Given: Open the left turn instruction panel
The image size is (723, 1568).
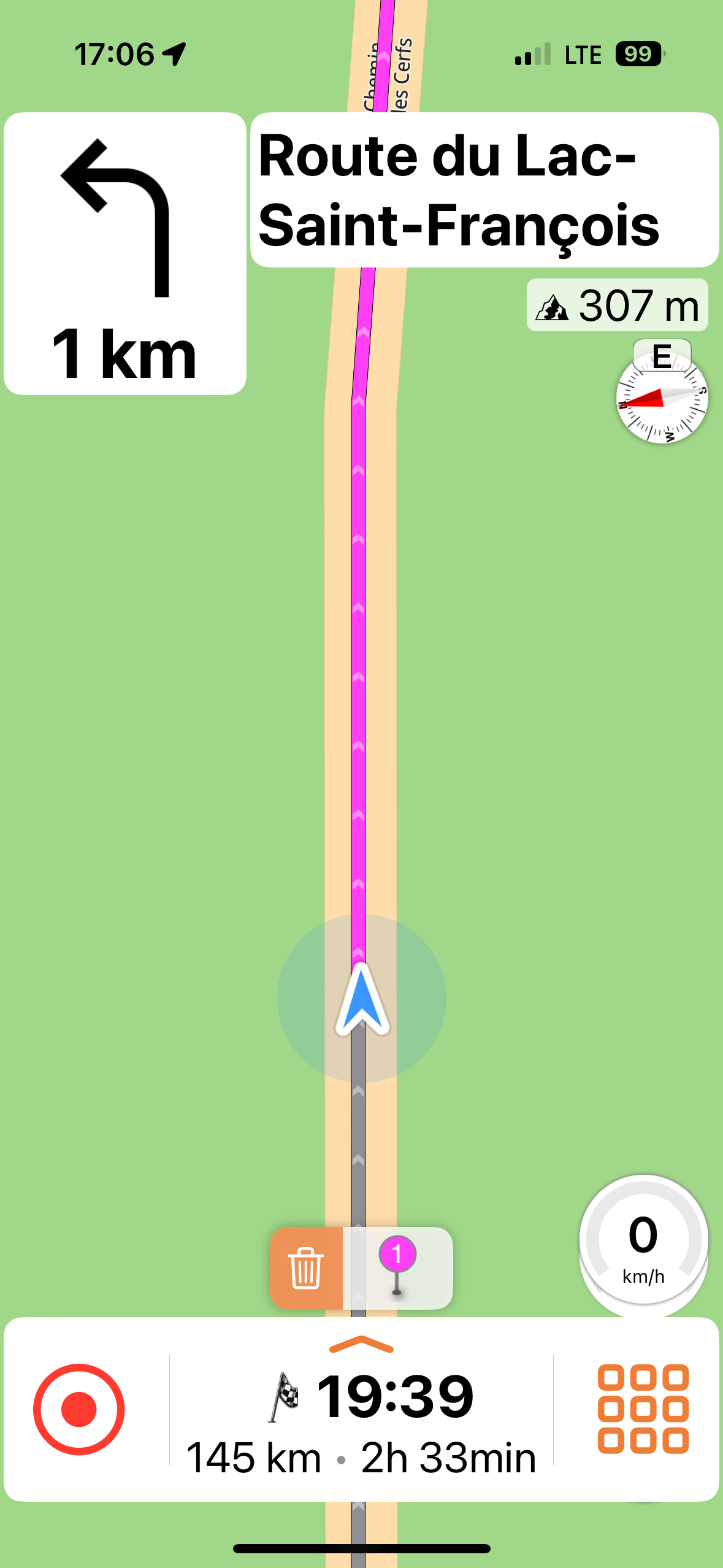Looking at the screenshot, I should 125,253.
